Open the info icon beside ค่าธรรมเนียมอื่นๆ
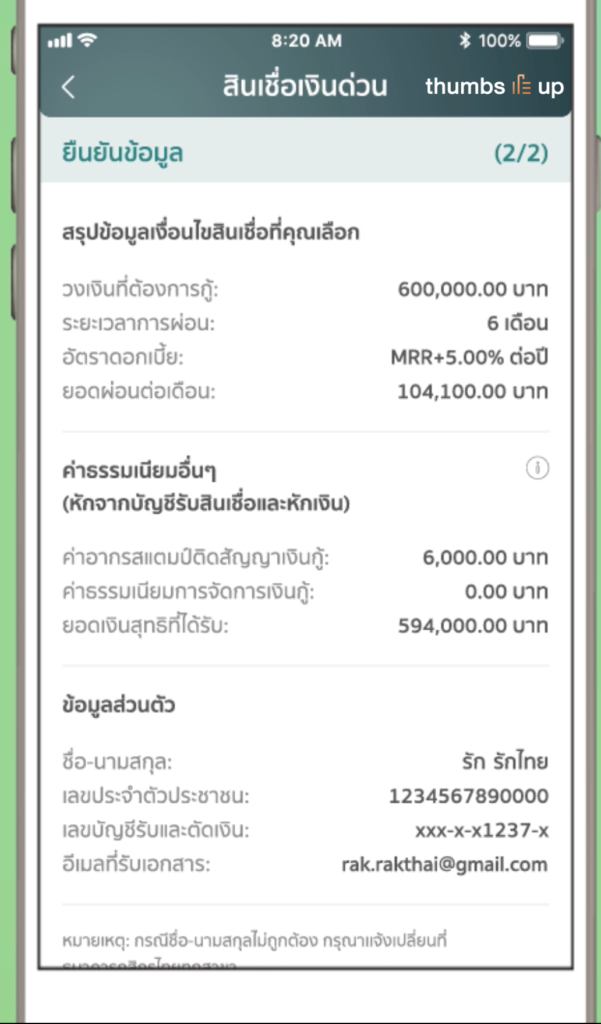The width and height of the screenshot is (601, 1024). pos(537,468)
